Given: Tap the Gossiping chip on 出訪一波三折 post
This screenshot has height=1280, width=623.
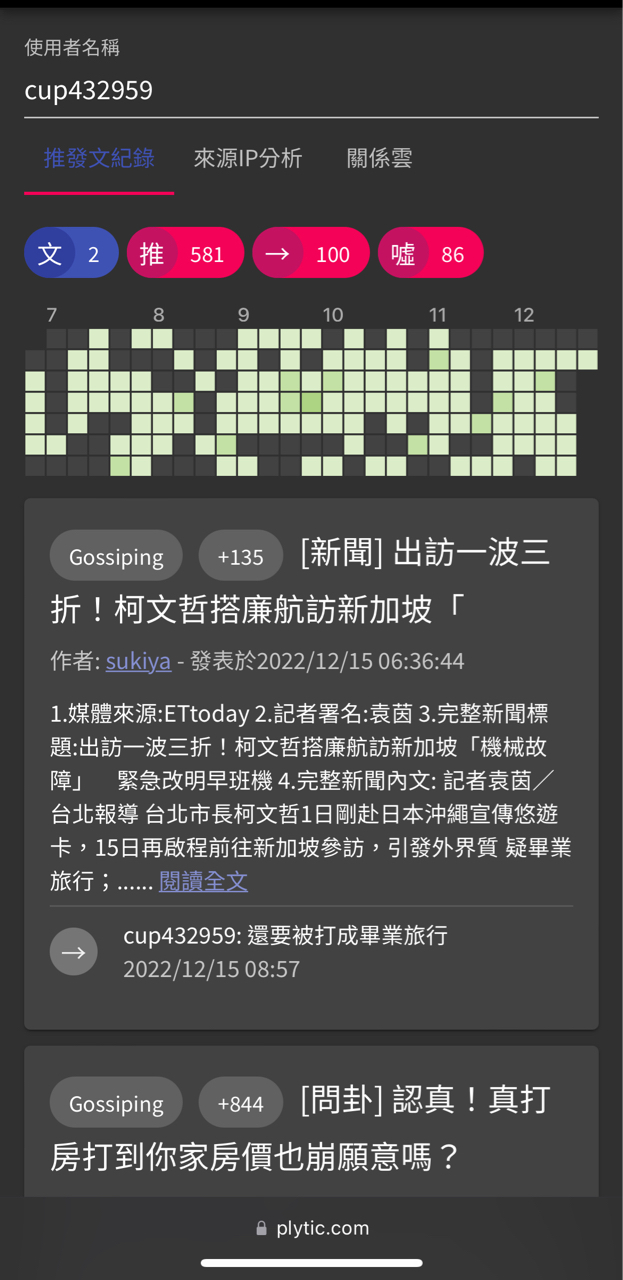Looking at the screenshot, I should point(116,556).
